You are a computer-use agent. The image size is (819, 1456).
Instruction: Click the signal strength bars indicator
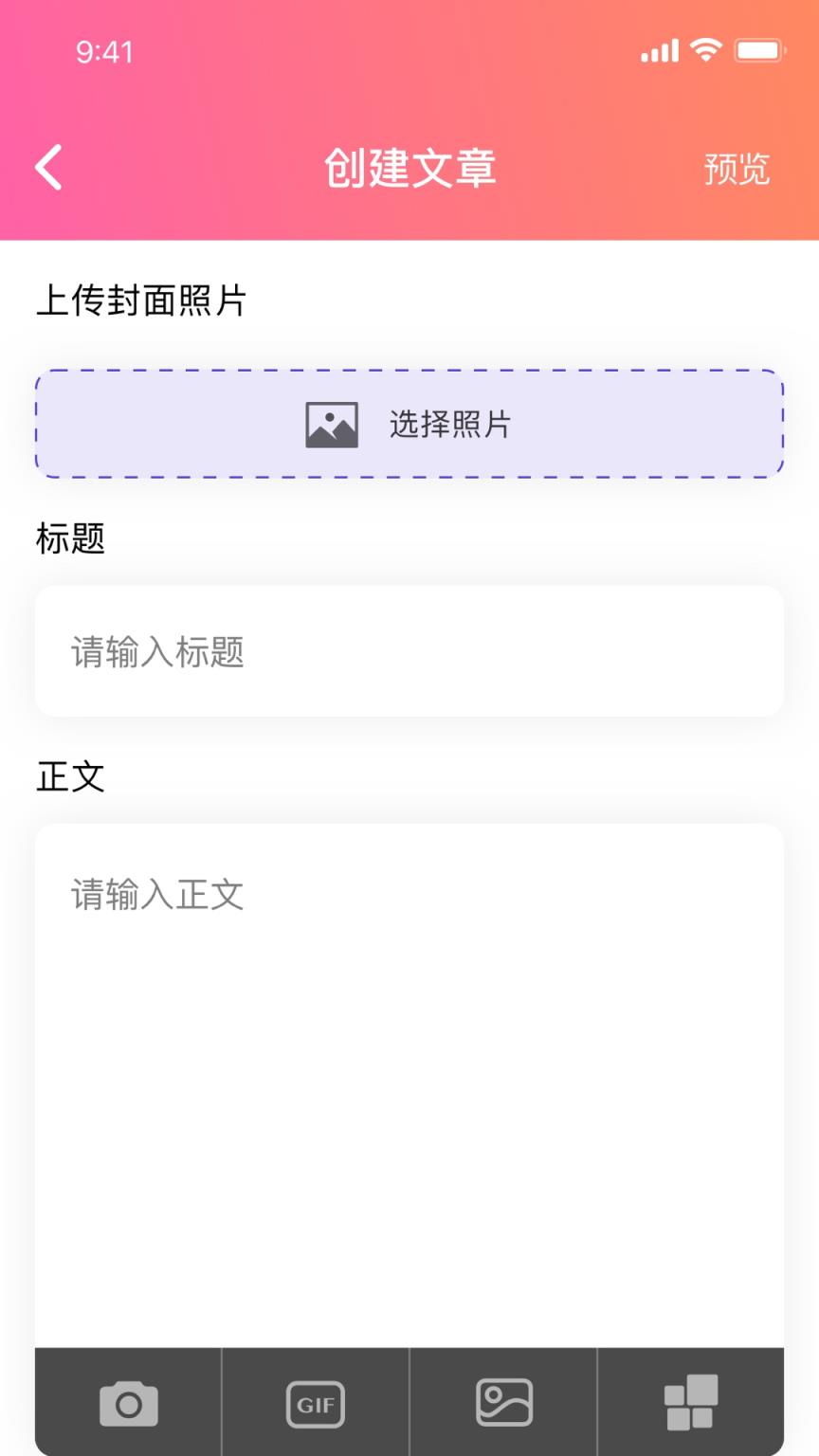point(659,50)
